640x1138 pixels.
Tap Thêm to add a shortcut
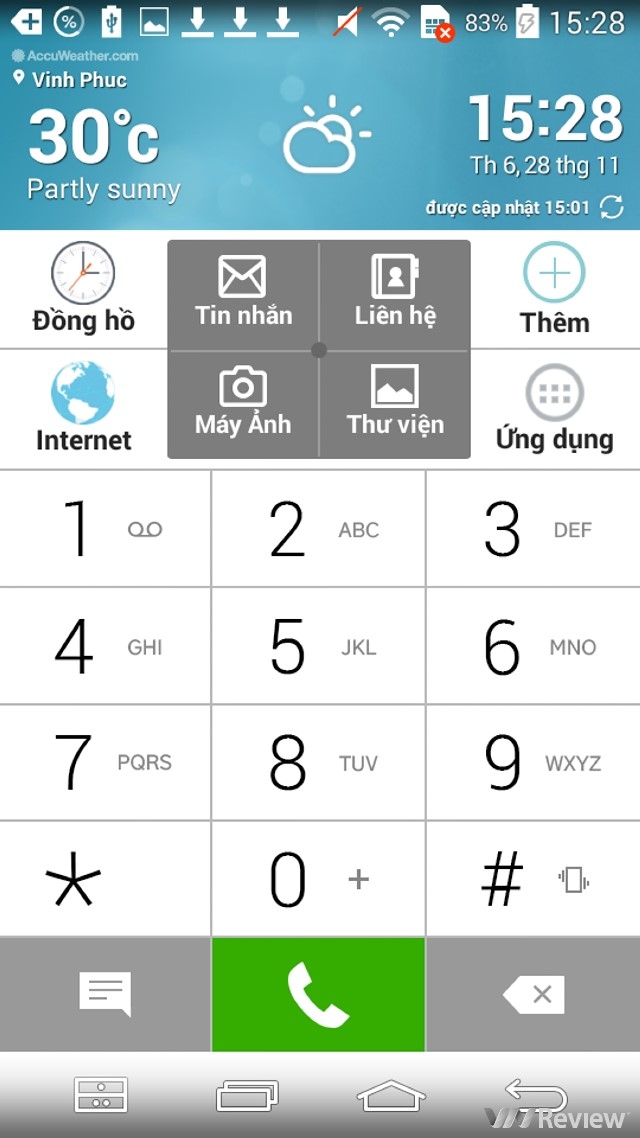coord(554,289)
